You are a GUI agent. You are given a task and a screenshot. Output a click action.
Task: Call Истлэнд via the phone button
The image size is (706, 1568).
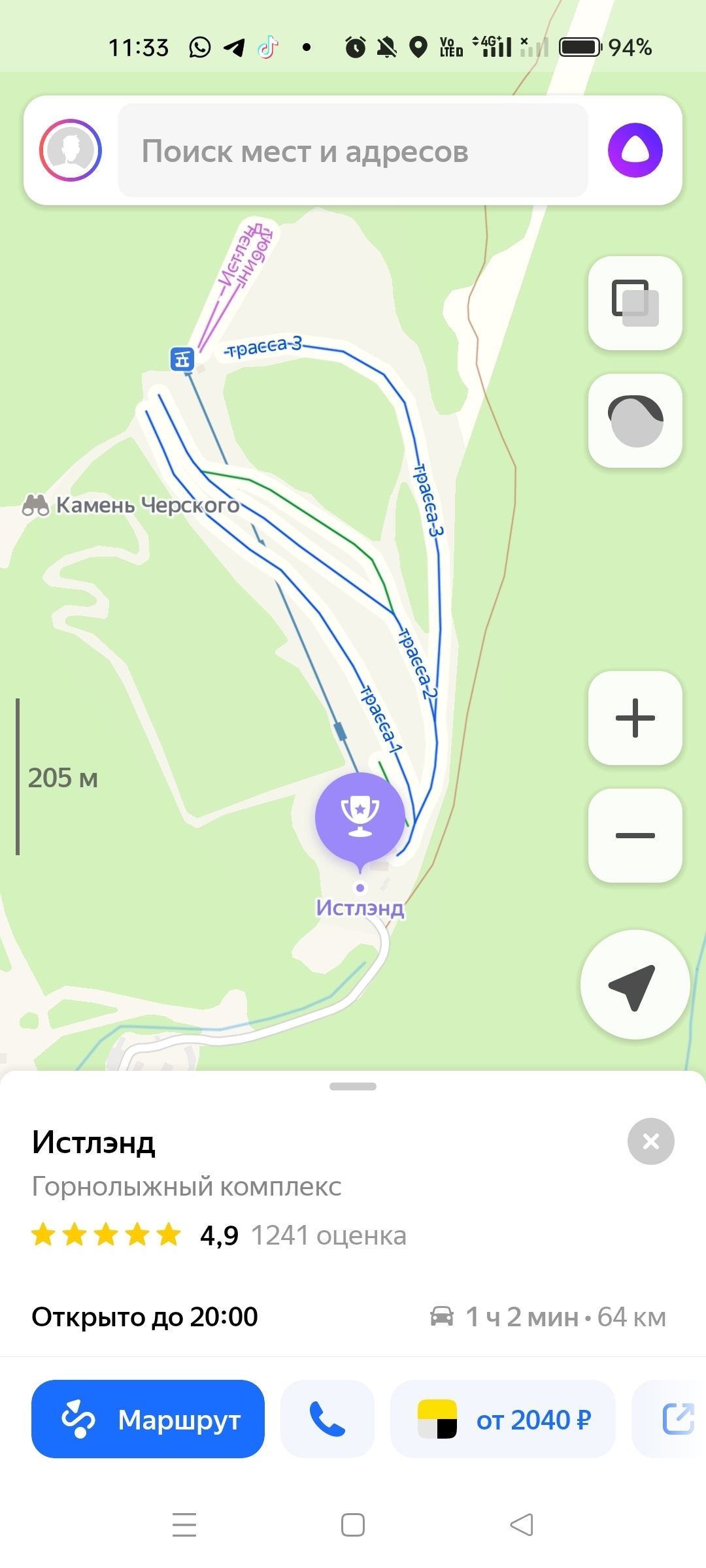pyautogui.click(x=327, y=1419)
